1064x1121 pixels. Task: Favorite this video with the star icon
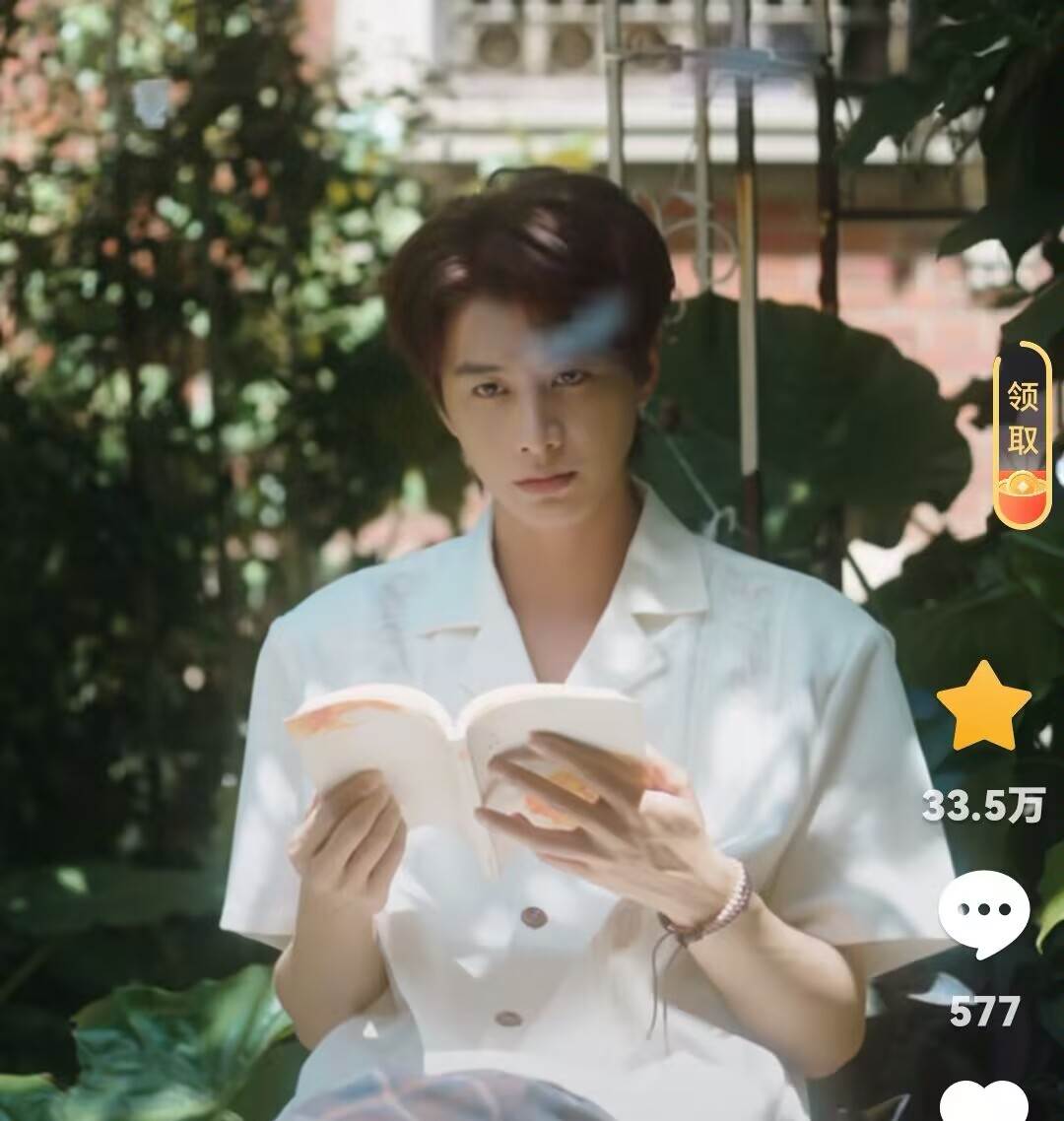(x=983, y=707)
